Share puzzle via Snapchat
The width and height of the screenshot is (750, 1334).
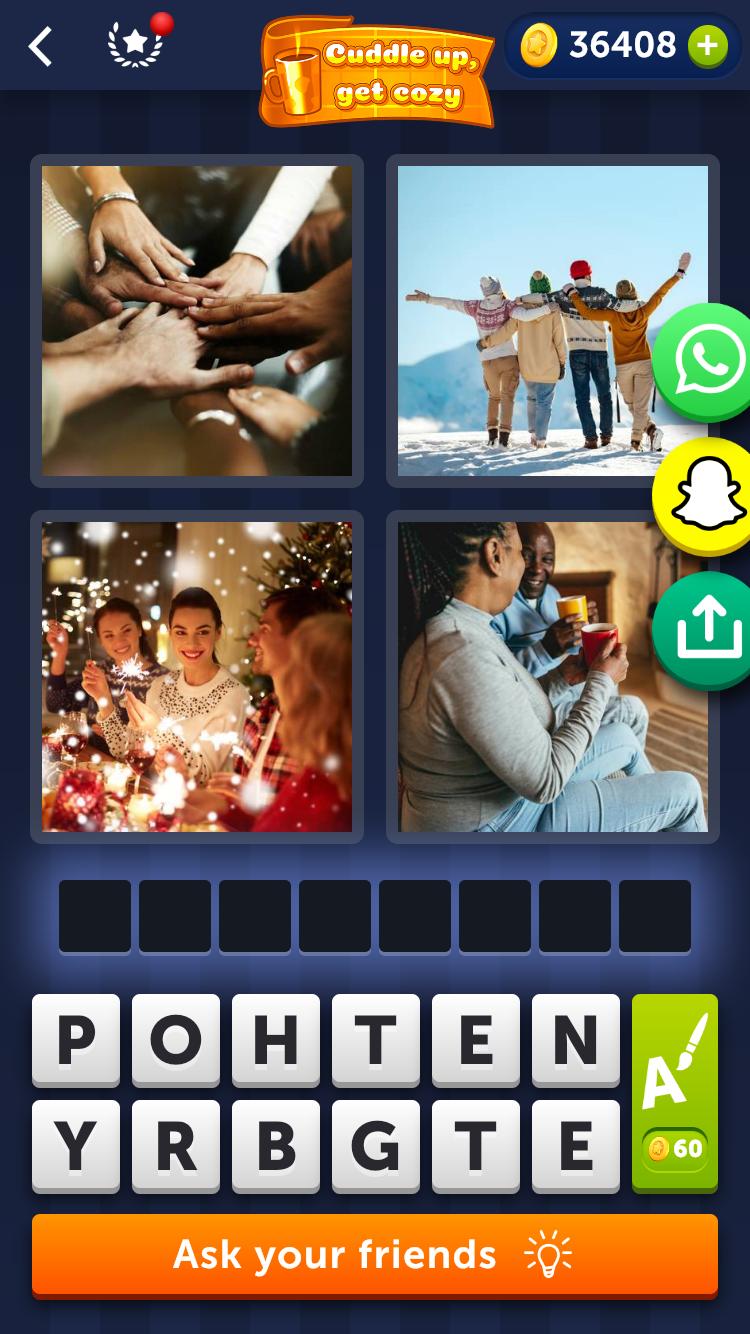[708, 497]
